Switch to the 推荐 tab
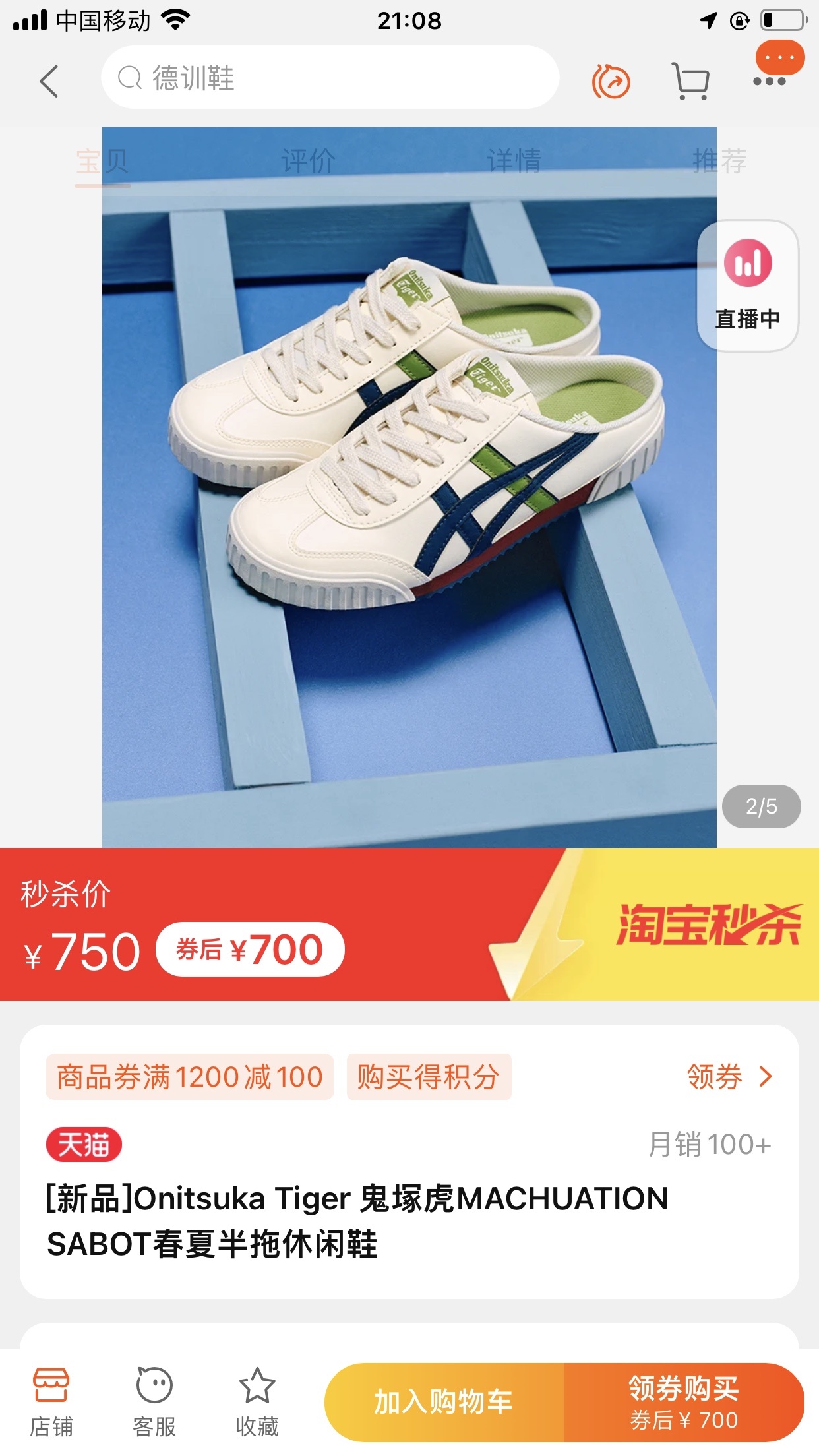Screen dimensions: 819x1456 pyautogui.click(x=719, y=161)
